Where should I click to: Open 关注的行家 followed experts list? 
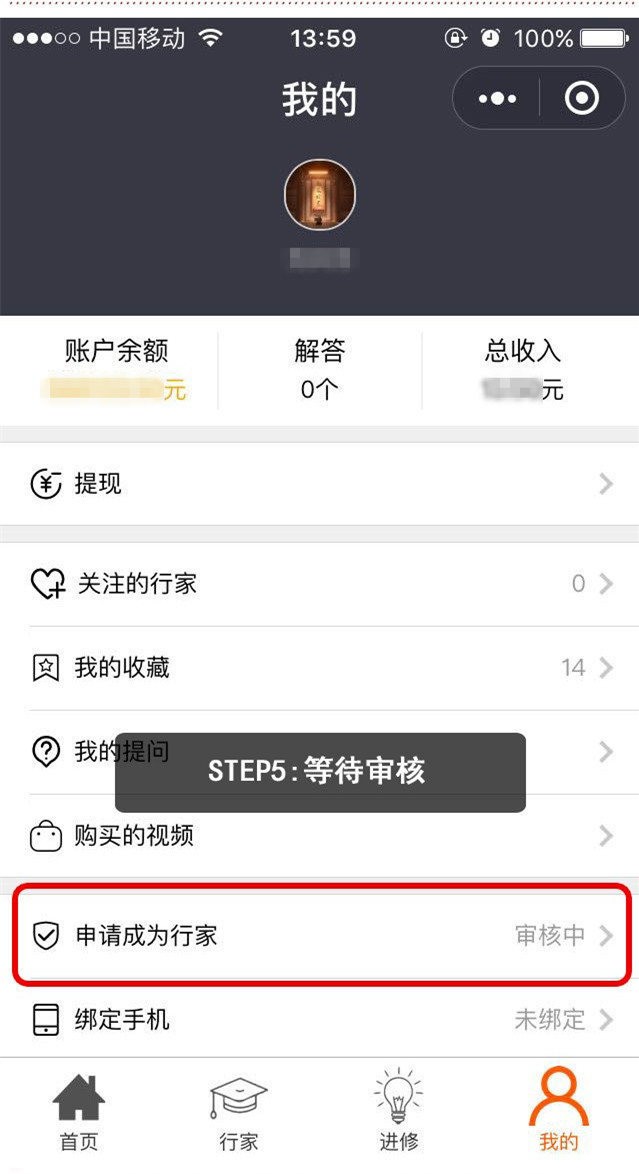320,584
